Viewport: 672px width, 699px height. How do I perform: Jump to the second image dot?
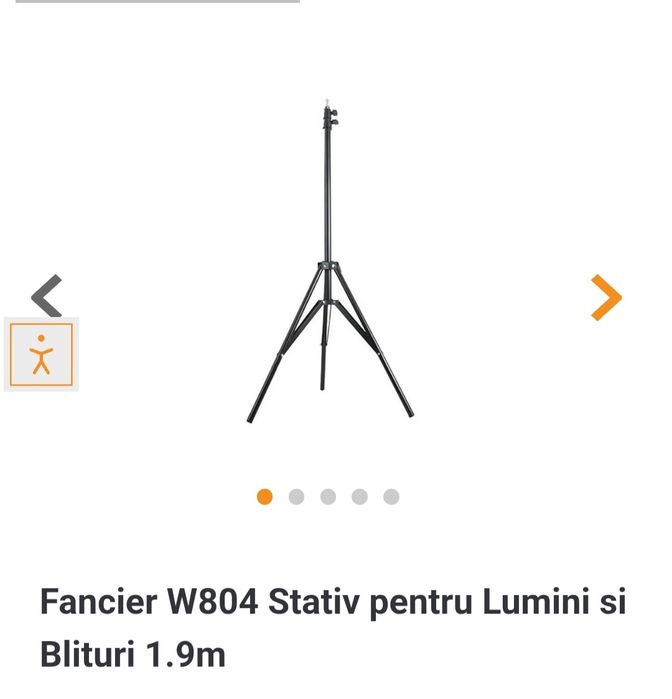296,497
